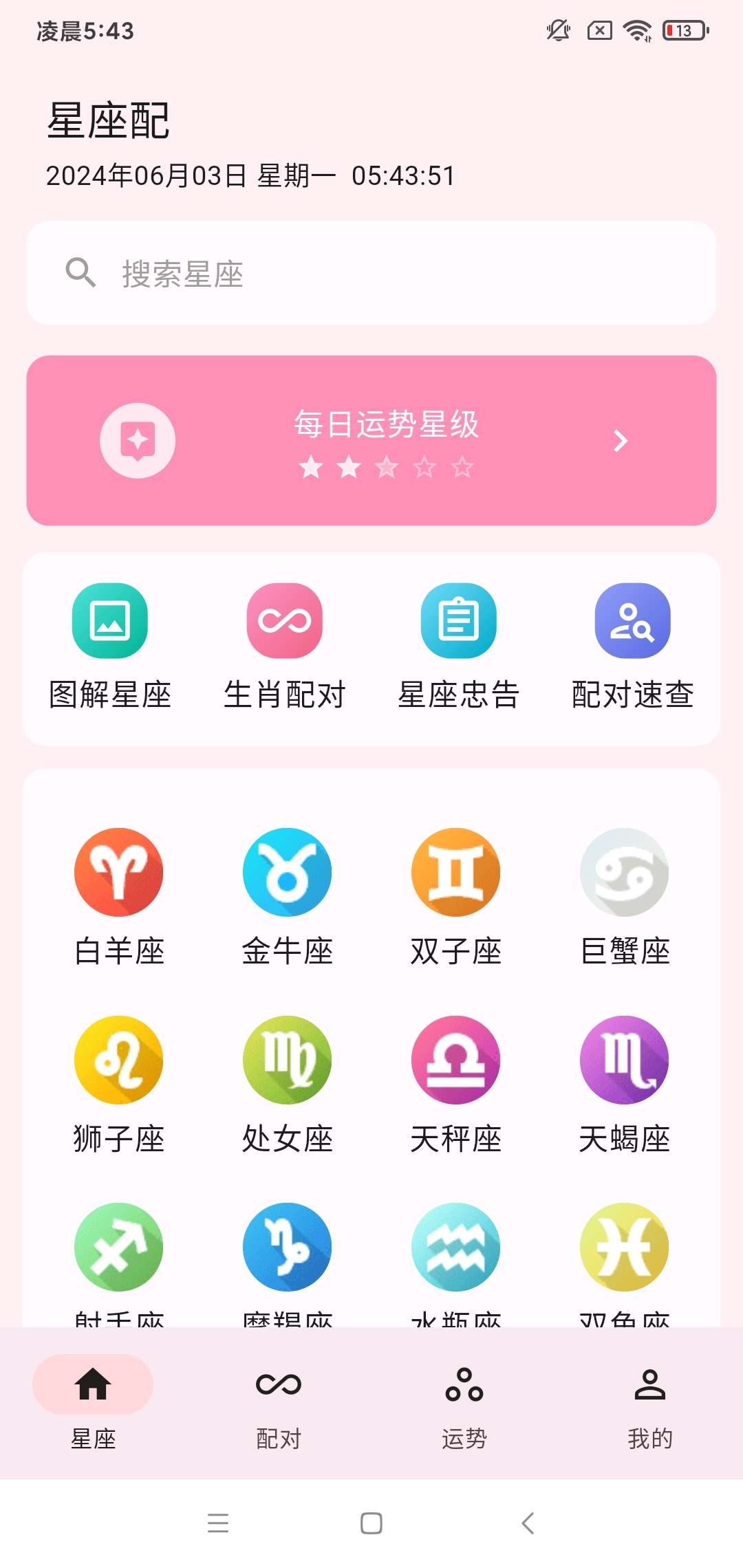
Task: Open the 每日运势星级 banner
Action: (371, 441)
